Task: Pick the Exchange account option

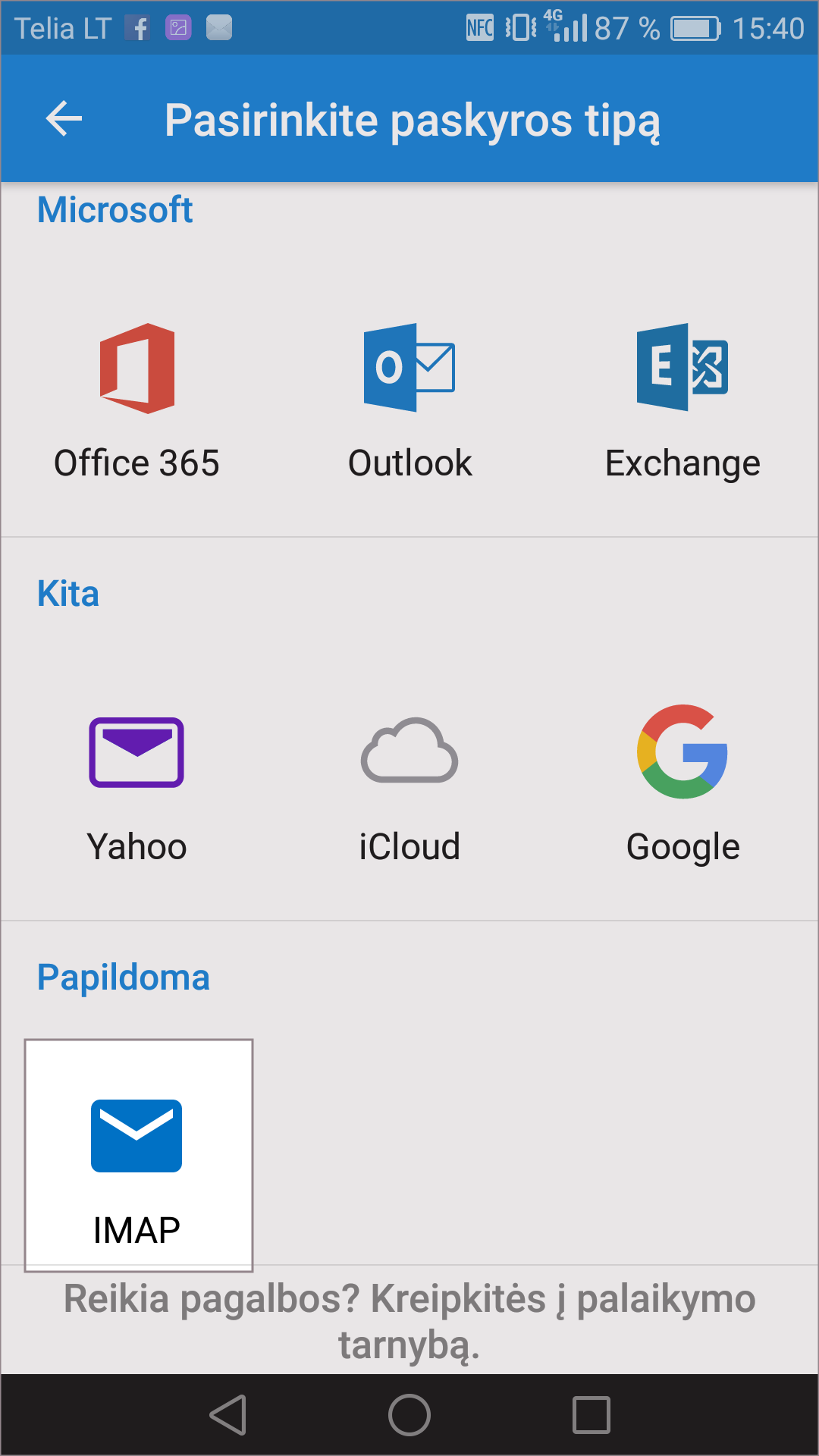Action: 682,400
